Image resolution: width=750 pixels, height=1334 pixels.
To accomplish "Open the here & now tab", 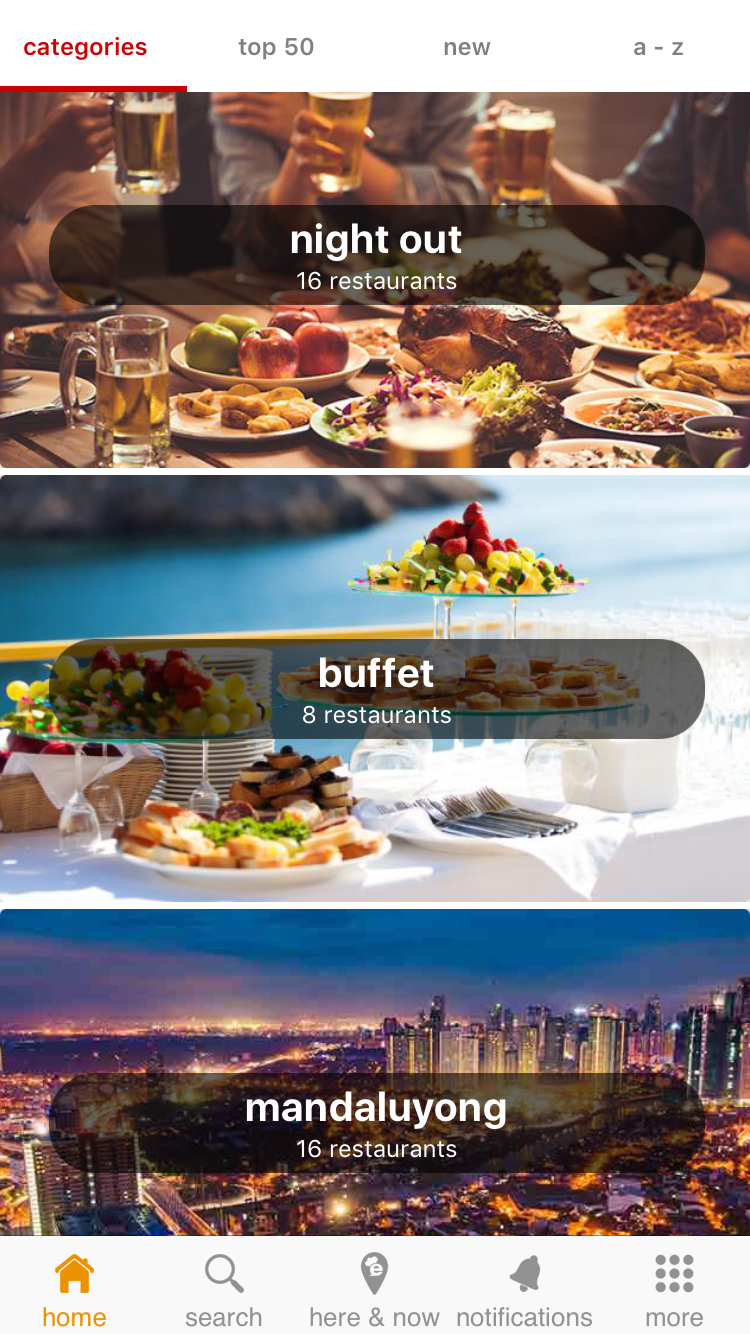I will pos(374,1290).
